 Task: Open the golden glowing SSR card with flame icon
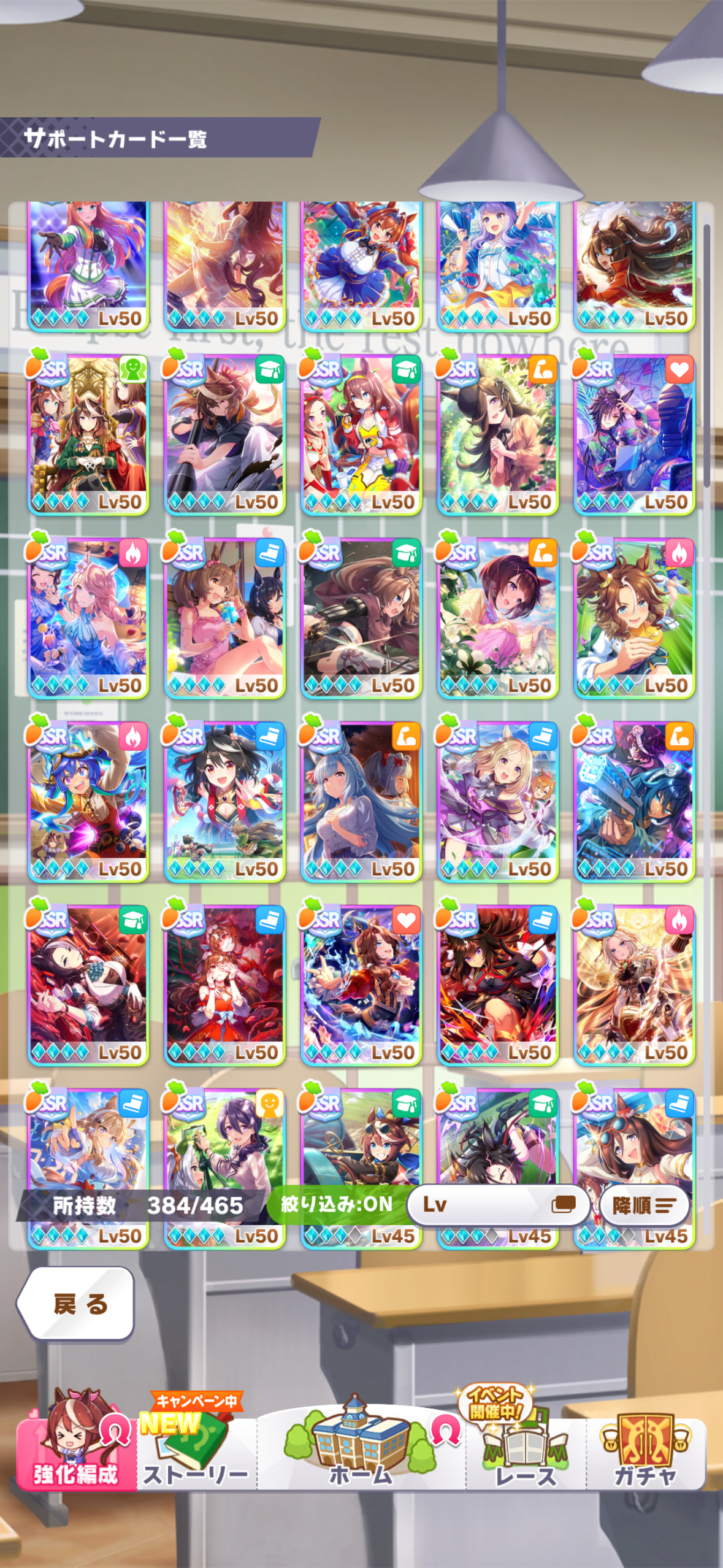point(634,985)
